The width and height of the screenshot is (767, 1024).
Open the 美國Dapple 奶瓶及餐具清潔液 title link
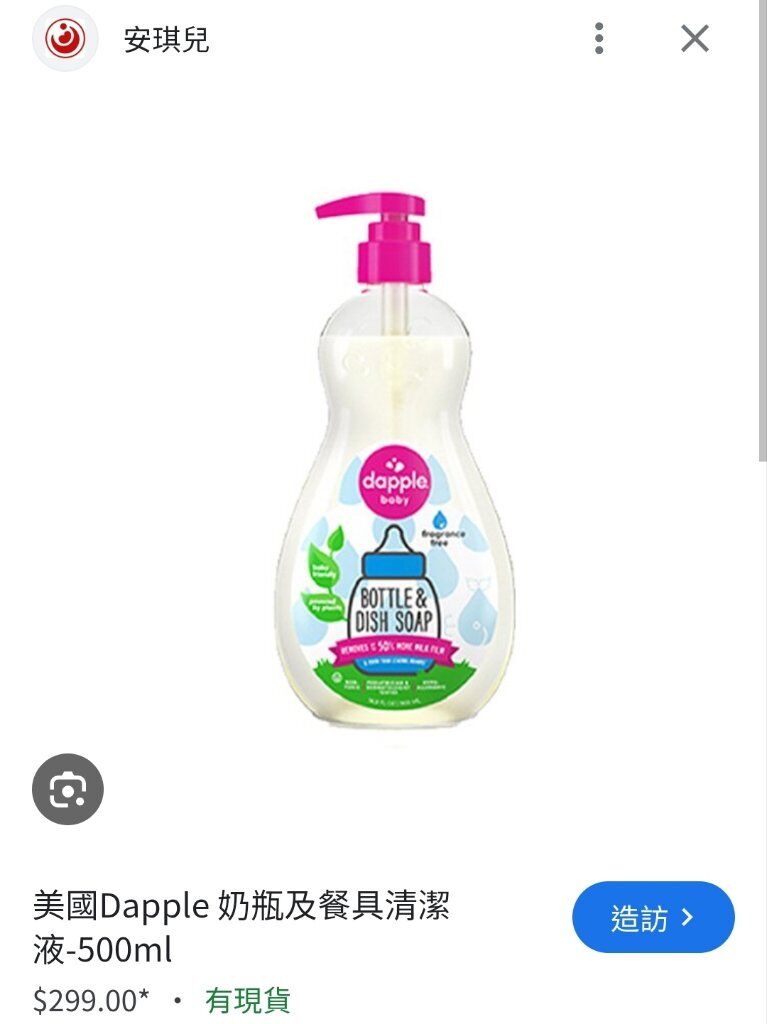(241, 927)
